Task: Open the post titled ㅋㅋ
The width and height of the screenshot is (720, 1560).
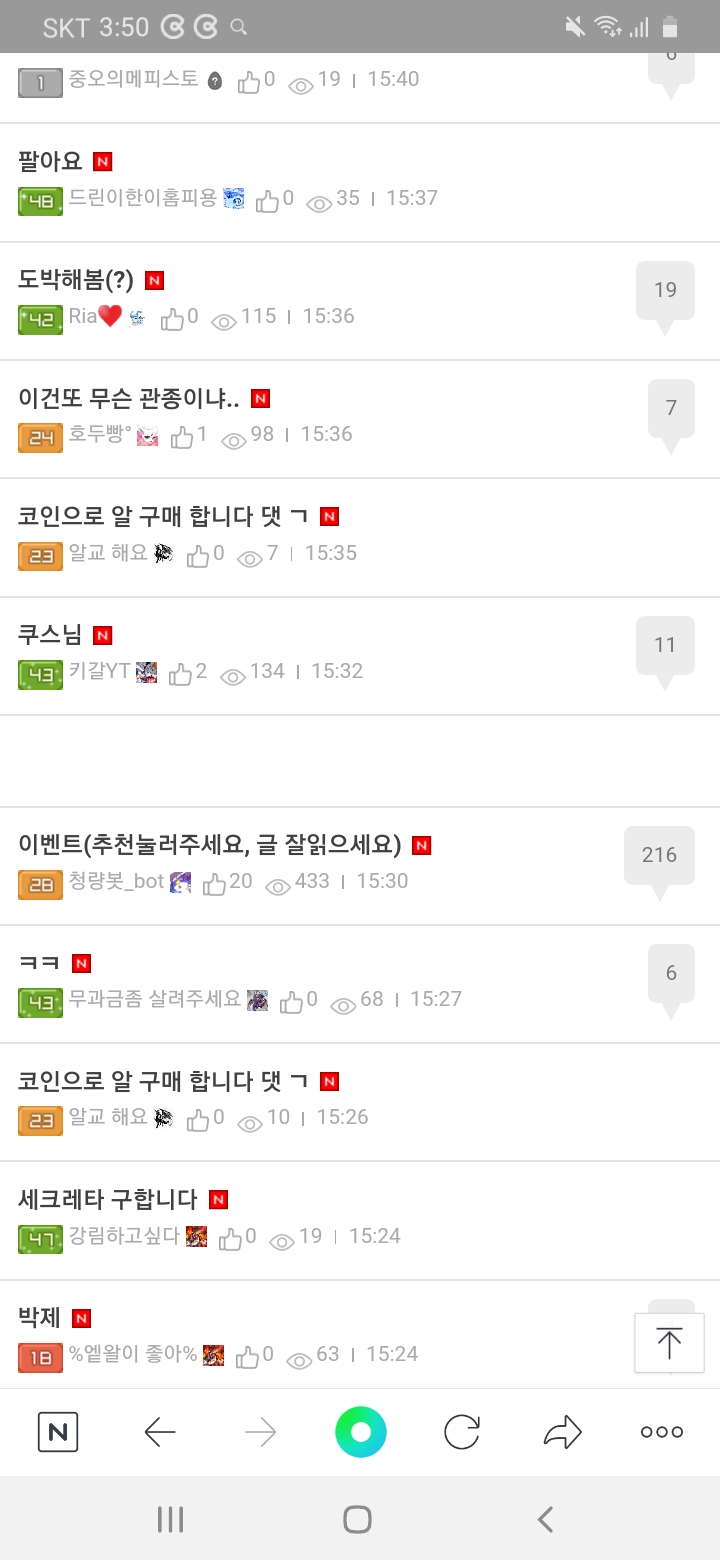Action: (x=39, y=963)
